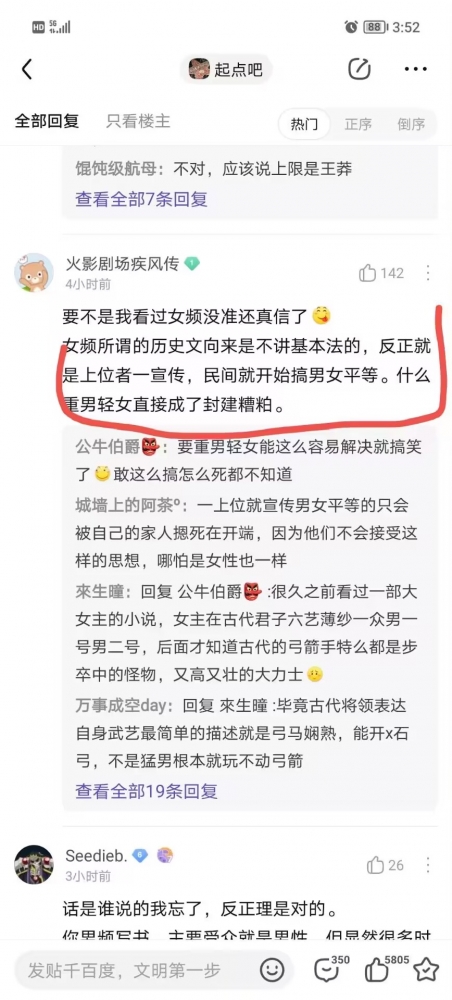Screen dimensions: 452x1000
Task: Open more options on Seedieb.'s reply
Action: pos(428,865)
